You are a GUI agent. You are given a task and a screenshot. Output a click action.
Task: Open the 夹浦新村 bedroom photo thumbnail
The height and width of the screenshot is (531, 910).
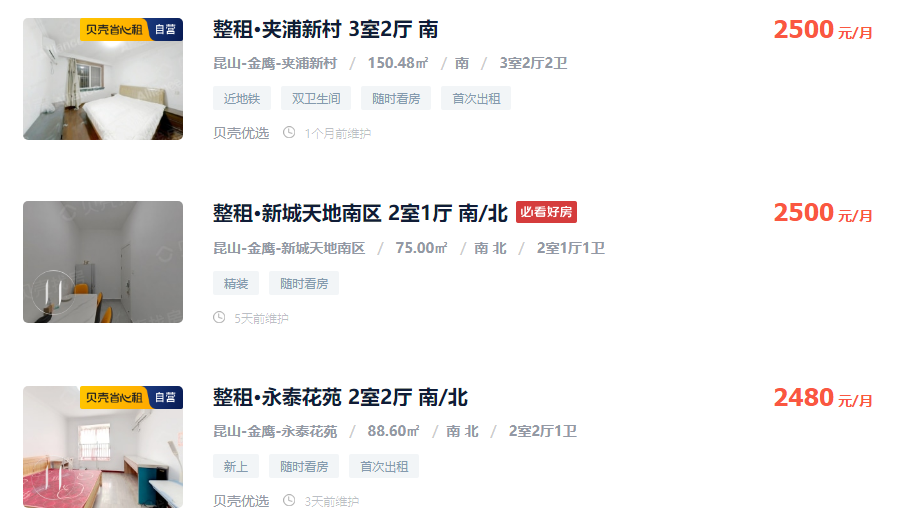point(103,80)
